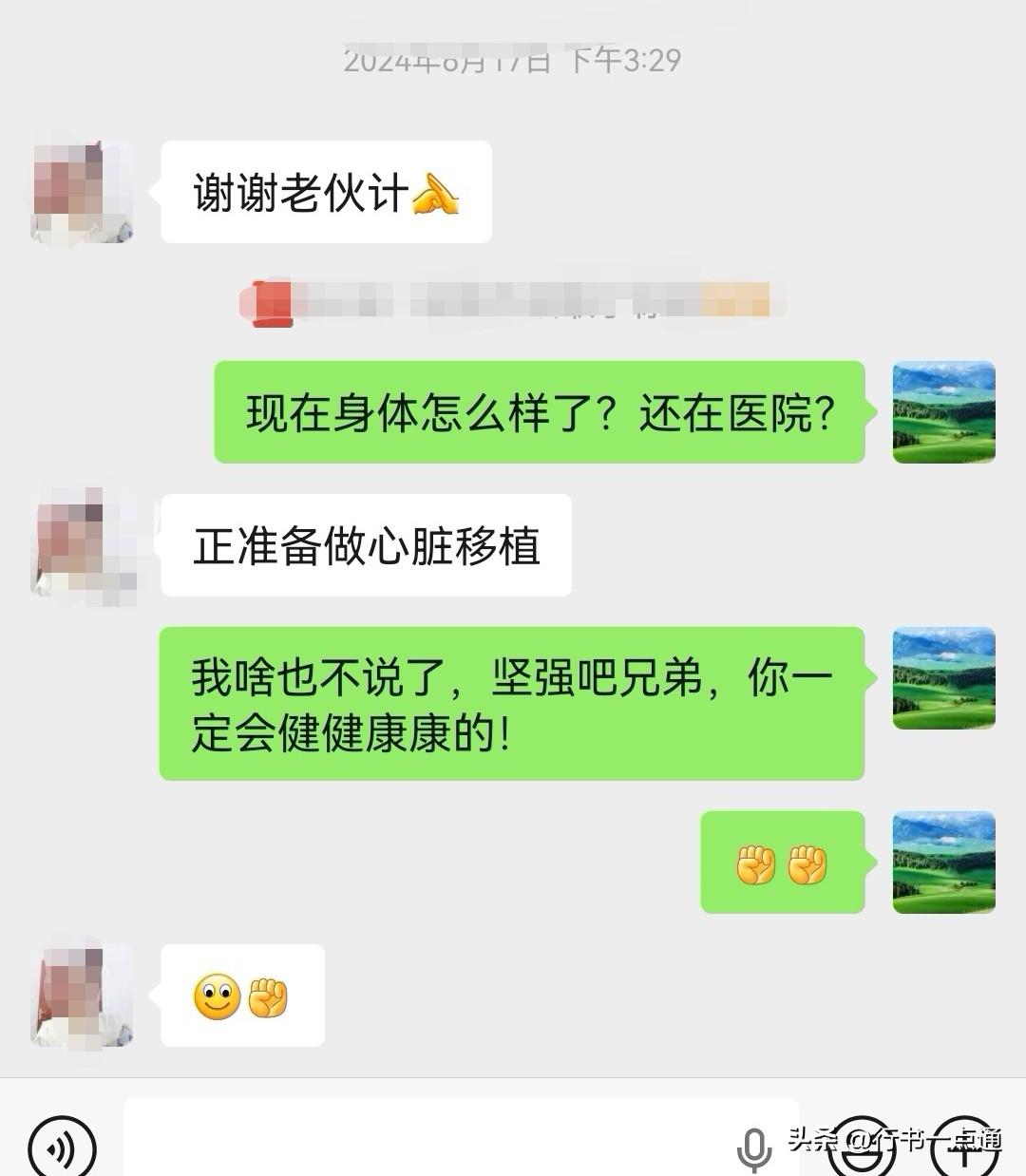Screen dimensions: 1026x1176
Task: Open own avatar next to fist emoji bubble
Action: 943,864
